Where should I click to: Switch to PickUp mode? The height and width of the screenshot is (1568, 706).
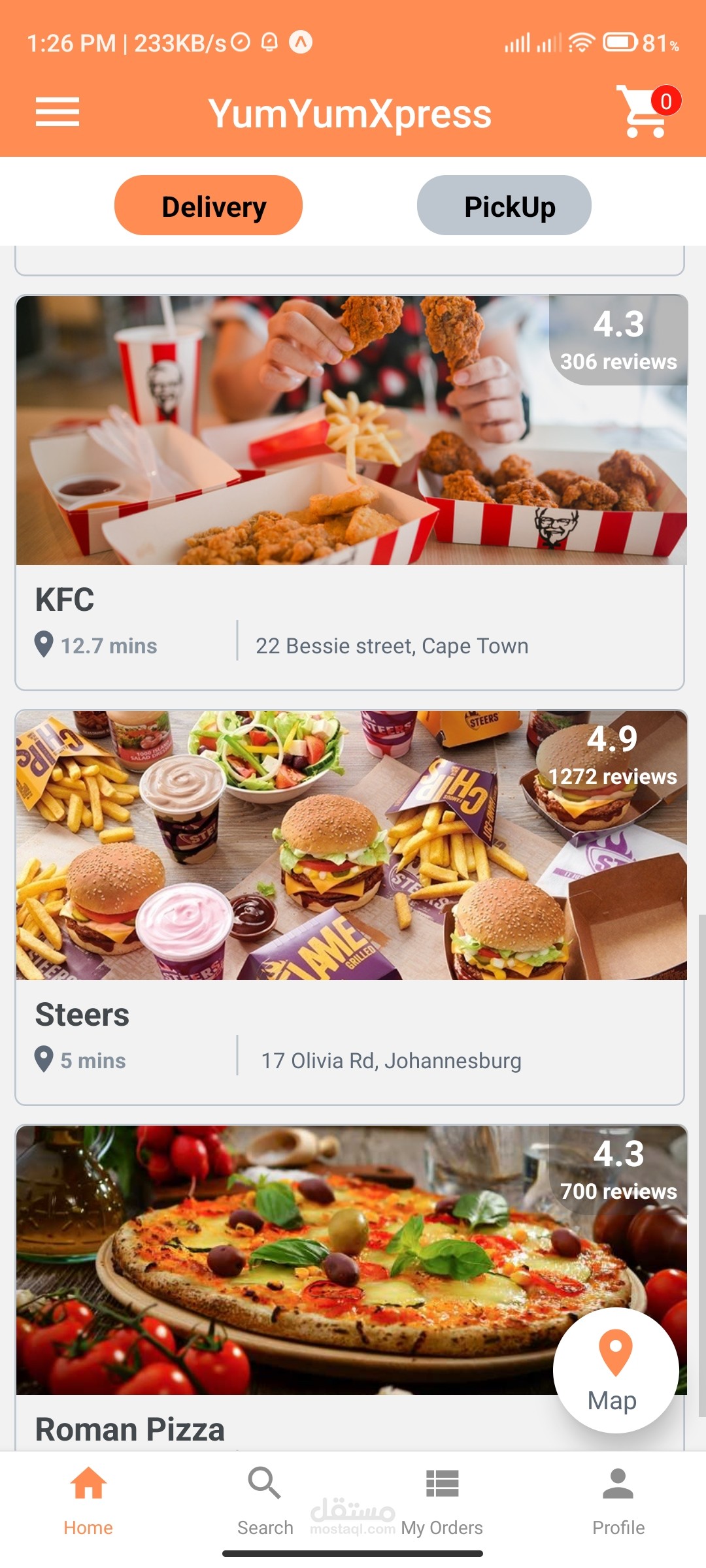504,206
